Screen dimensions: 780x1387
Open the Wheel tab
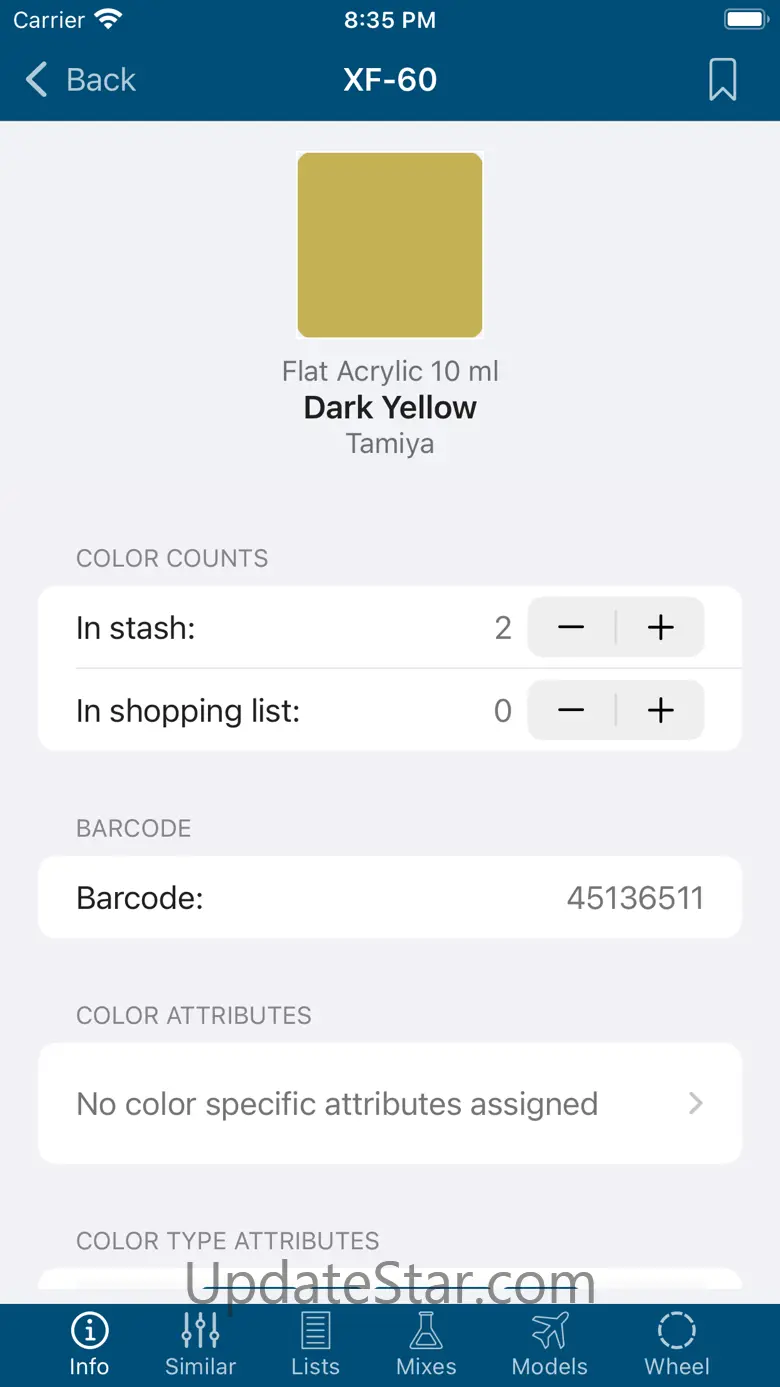point(677,1344)
